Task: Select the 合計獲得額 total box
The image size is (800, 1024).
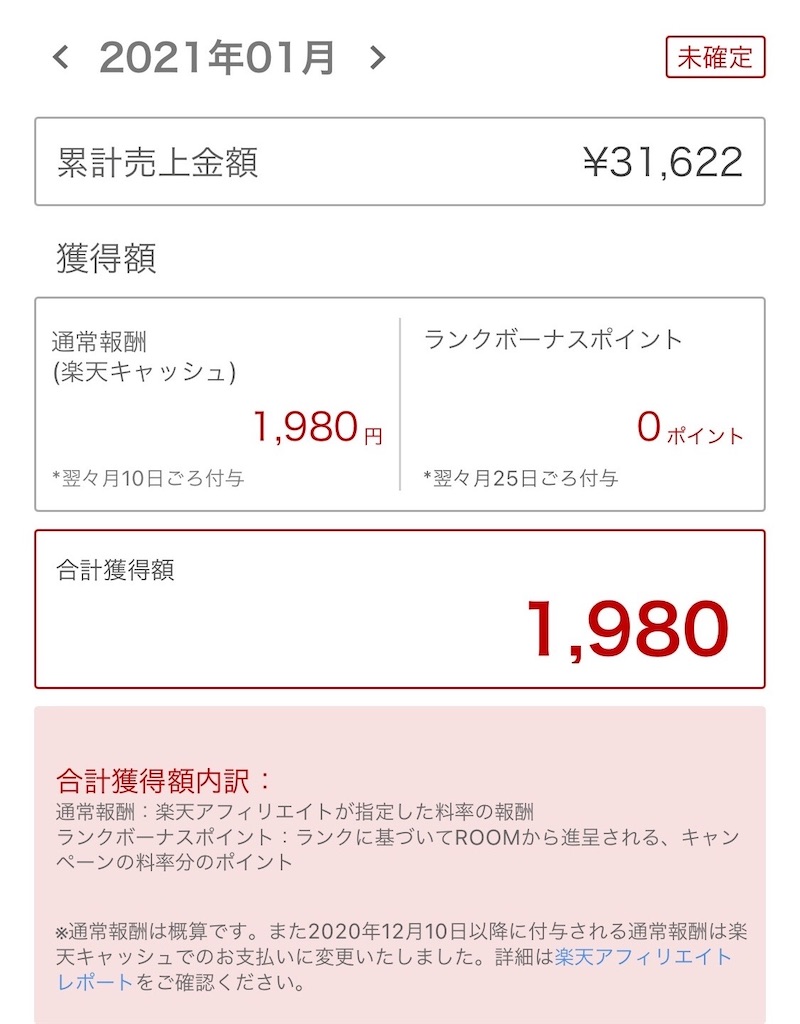Action: 400,608
